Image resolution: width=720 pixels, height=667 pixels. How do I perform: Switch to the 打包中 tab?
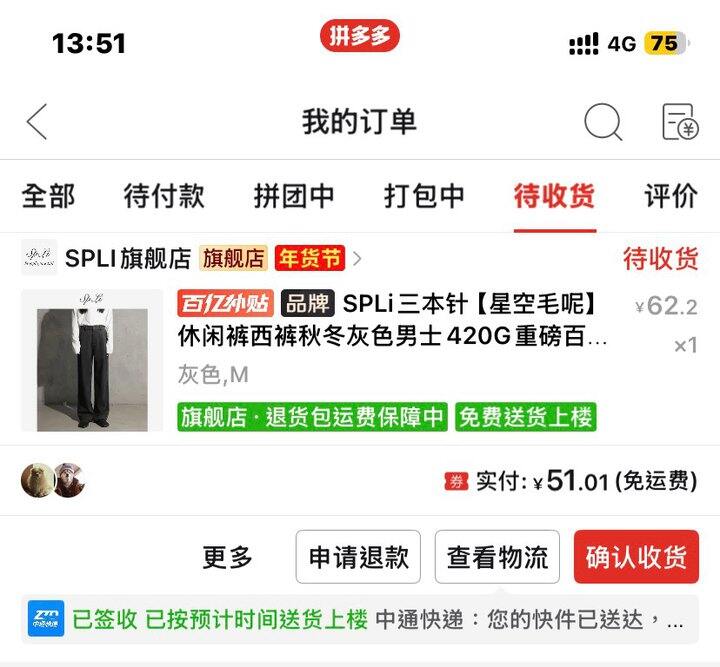click(x=424, y=196)
